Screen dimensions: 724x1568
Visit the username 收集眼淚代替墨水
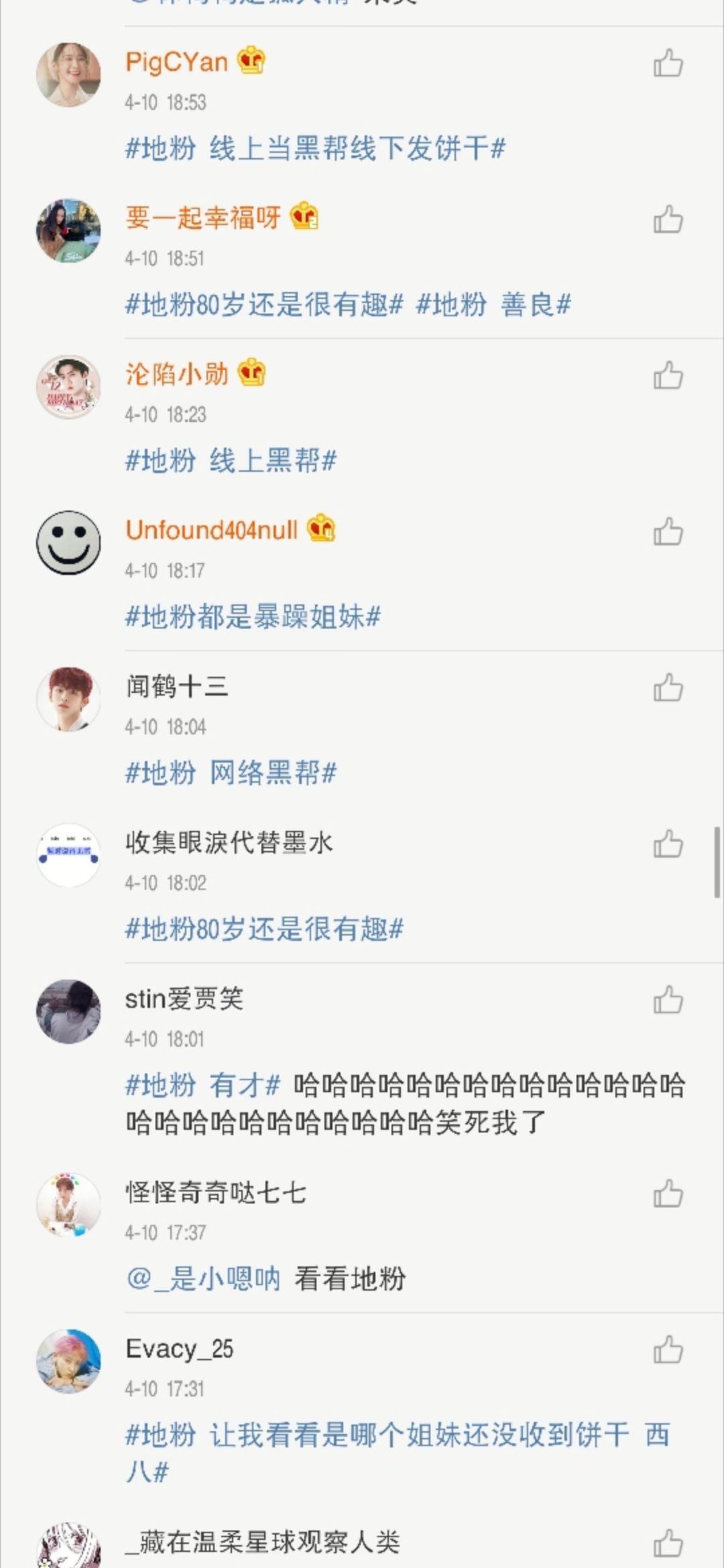(229, 843)
